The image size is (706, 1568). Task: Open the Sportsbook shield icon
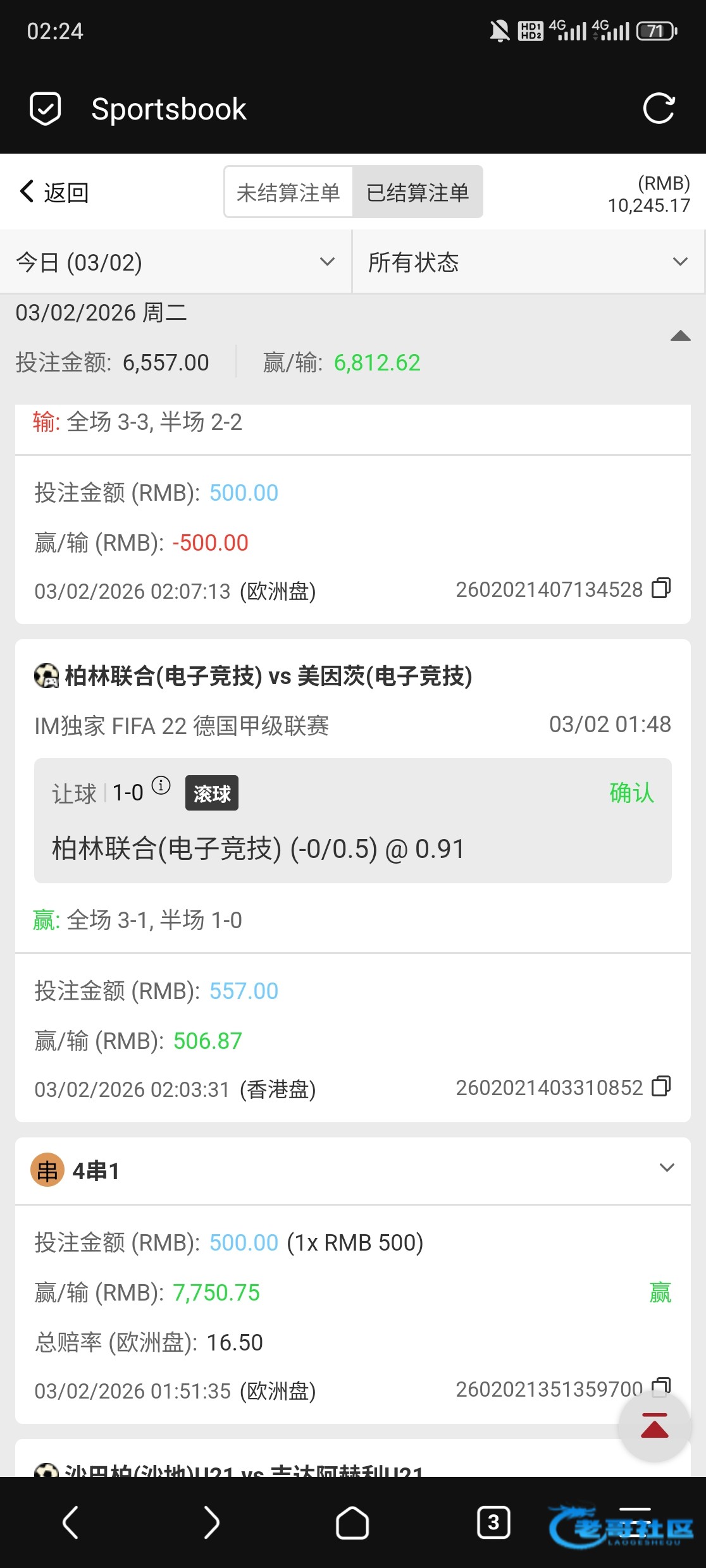point(46,109)
